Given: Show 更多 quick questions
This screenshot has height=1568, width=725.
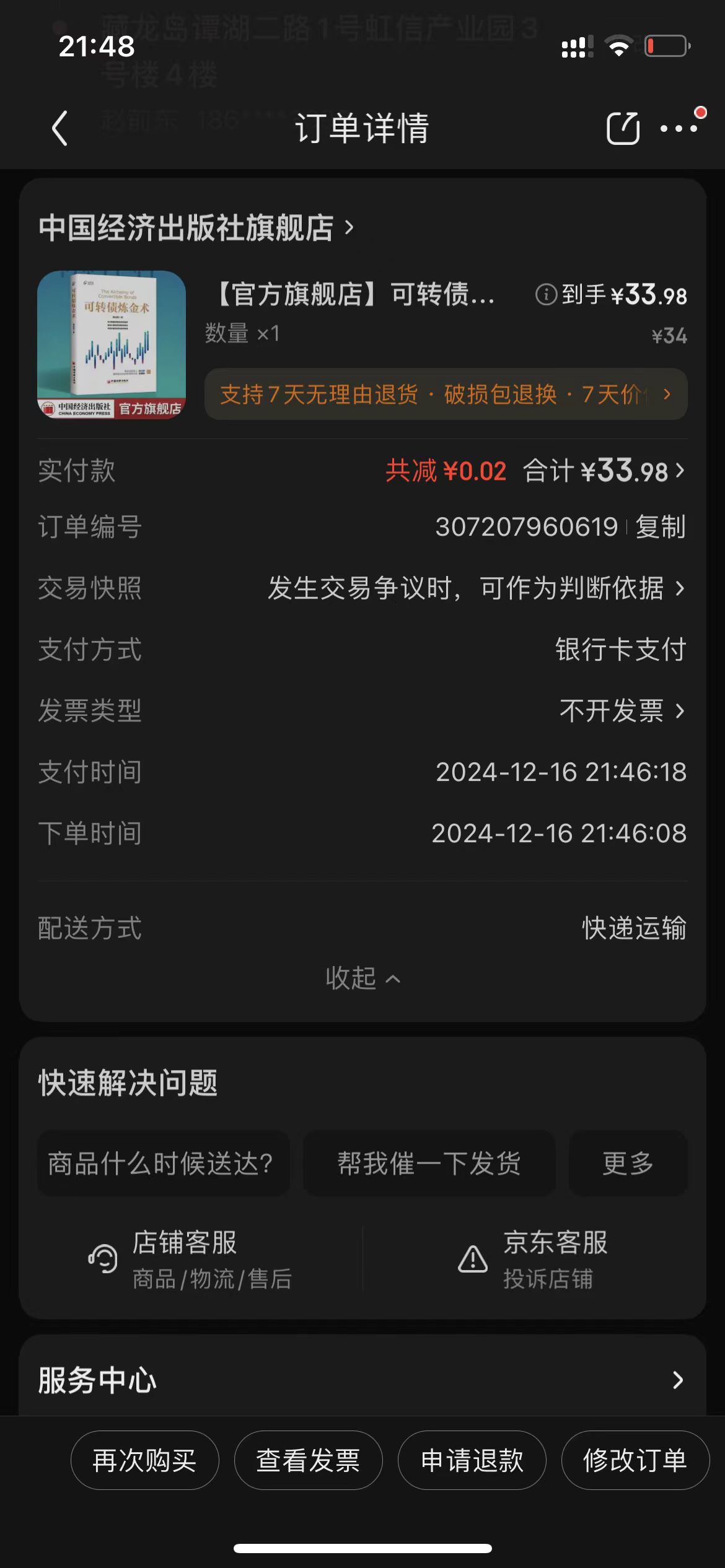Looking at the screenshot, I should pos(628,1164).
